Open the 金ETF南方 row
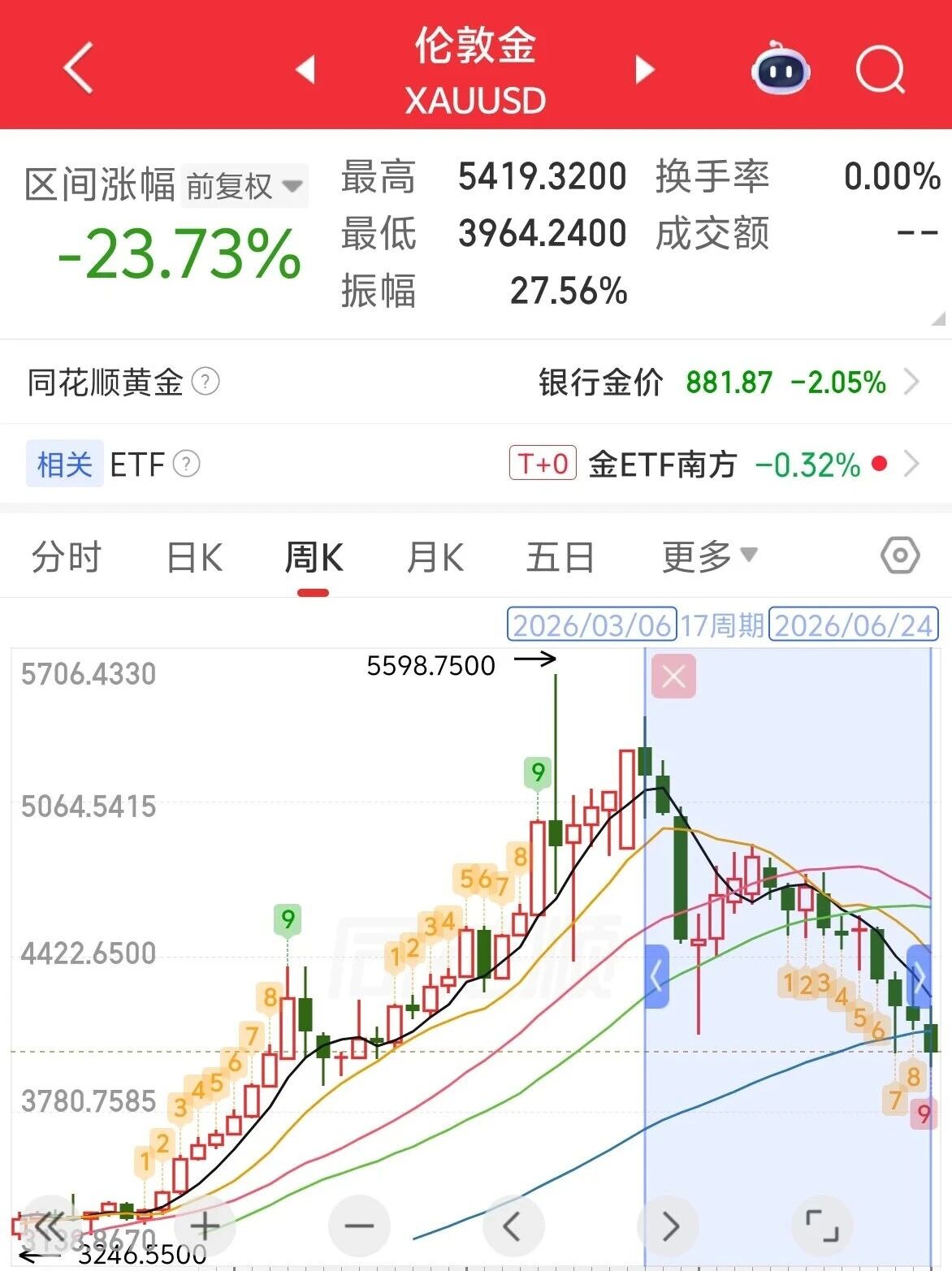The image size is (952, 1271). click(x=714, y=465)
